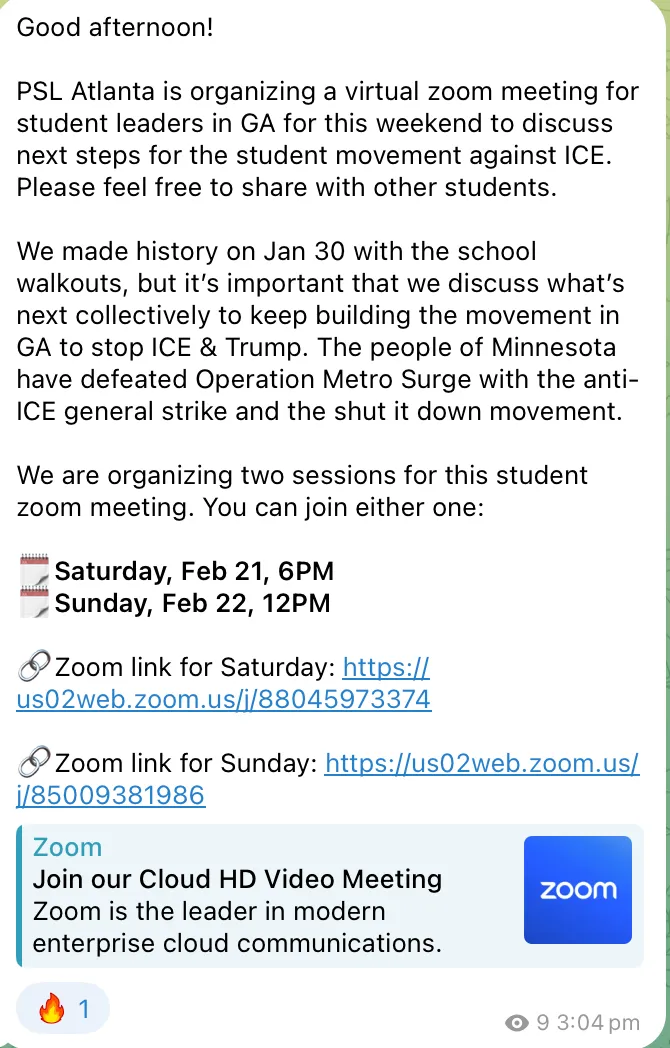Open the Saturday Zoom meeting link
670x1048 pixels.
pyautogui.click(x=223, y=699)
